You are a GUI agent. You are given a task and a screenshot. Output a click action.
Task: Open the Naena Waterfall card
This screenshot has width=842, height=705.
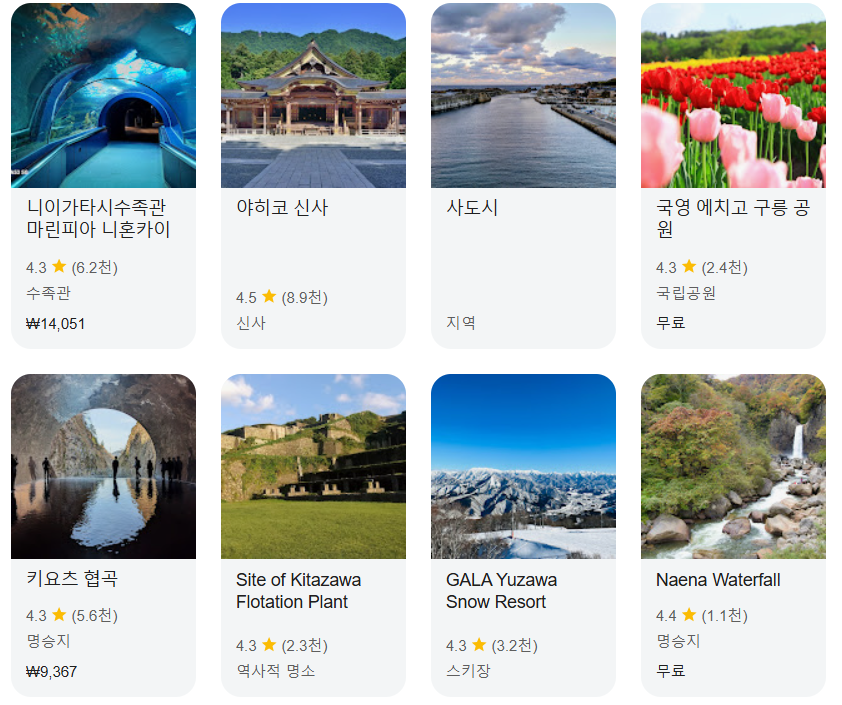(733, 535)
